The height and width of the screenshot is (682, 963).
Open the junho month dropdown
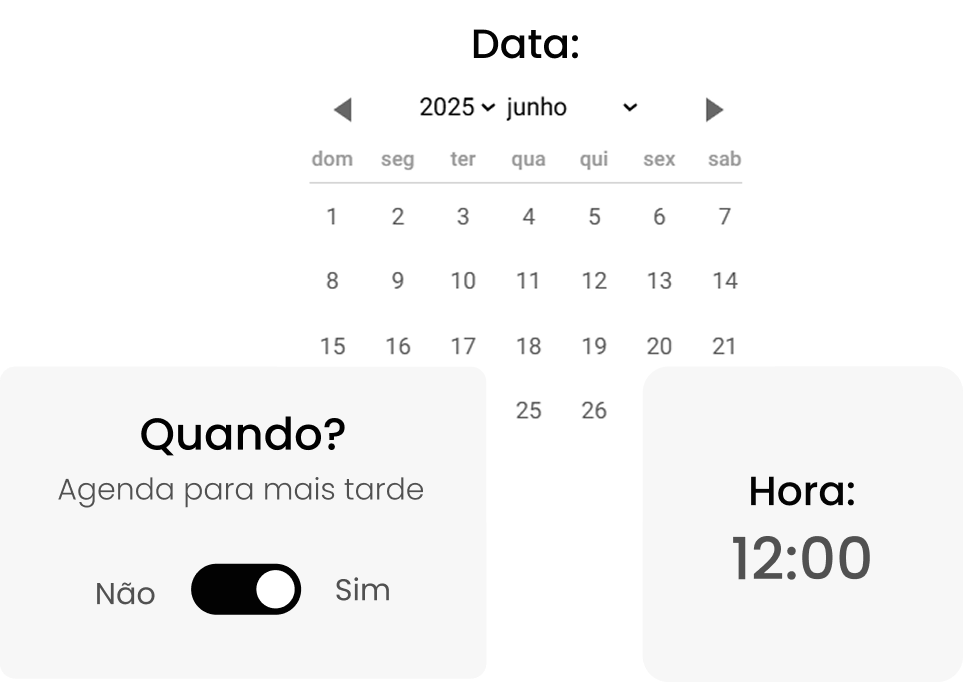coord(571,107)
